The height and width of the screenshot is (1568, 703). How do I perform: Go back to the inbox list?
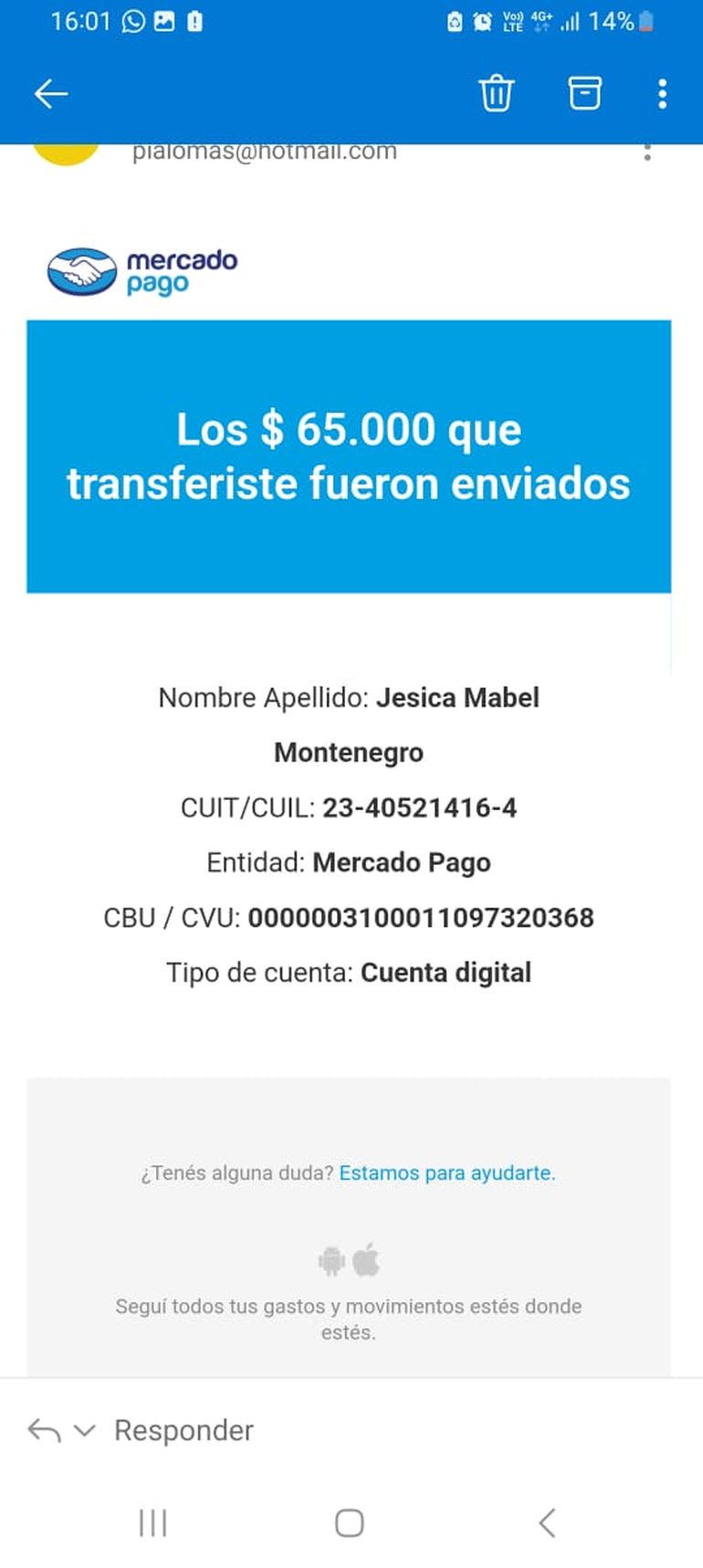click(51, 93)
